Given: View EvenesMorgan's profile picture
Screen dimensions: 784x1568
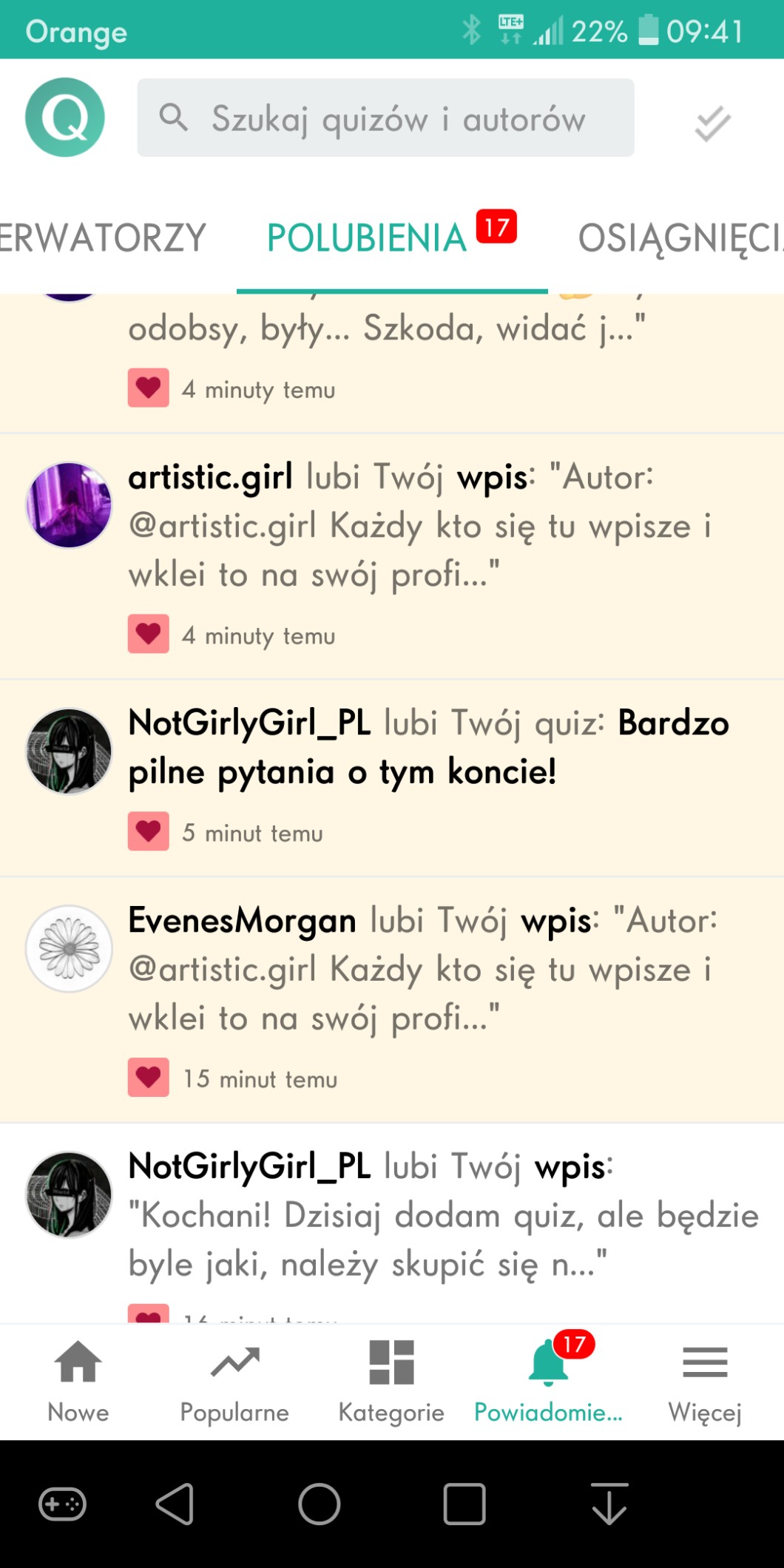Looking at the screenshot, I should click(69, 948).
